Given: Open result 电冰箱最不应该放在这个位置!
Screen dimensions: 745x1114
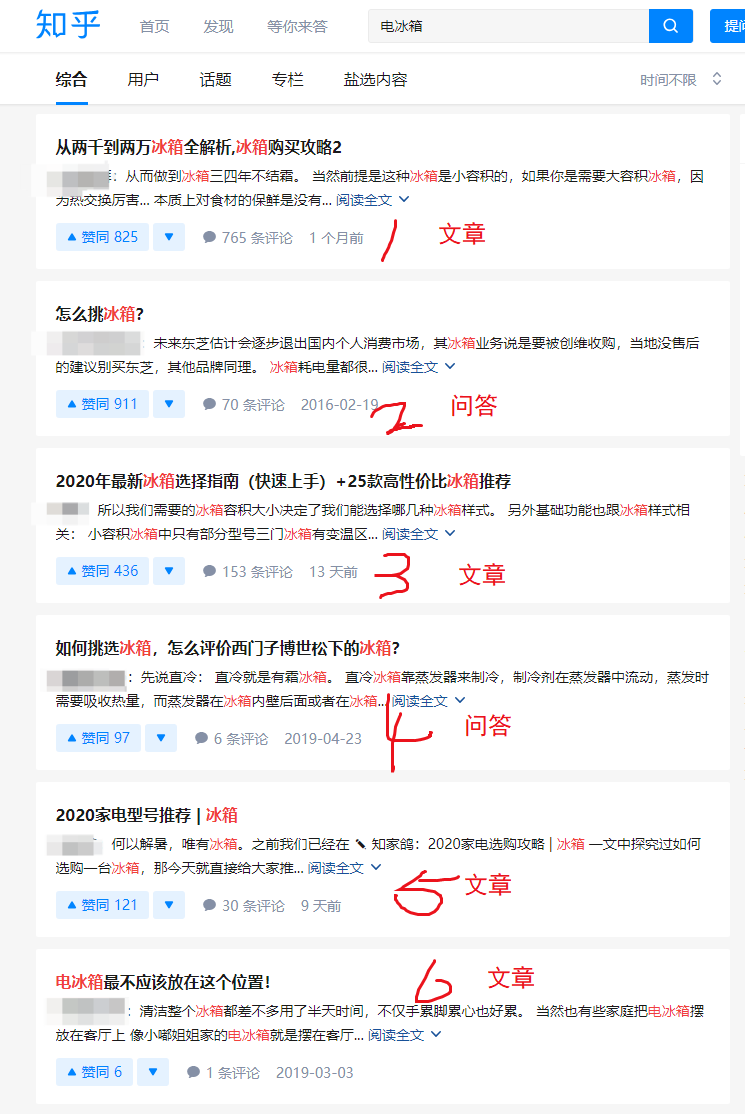Looking at the screenshot, I should click(x=163, y=981).
